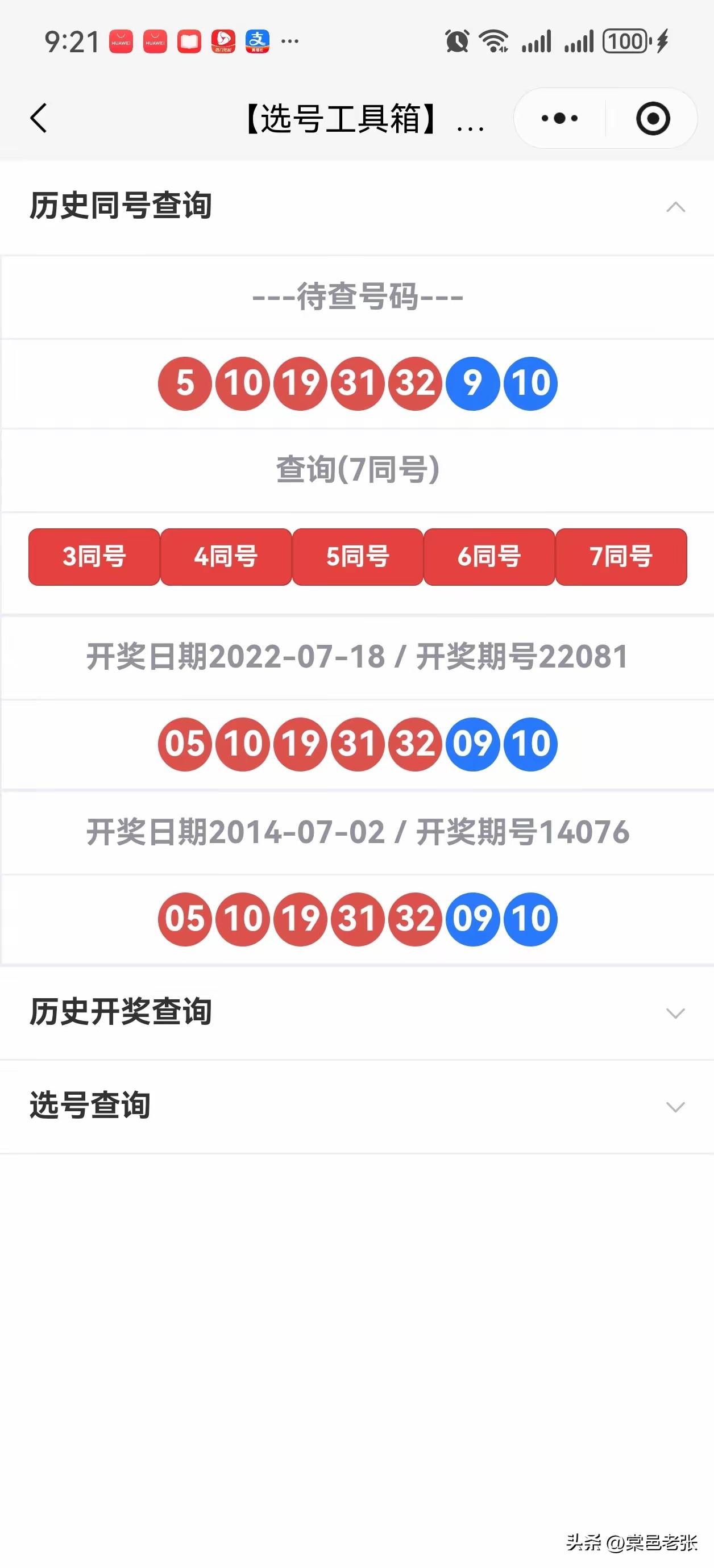The height and width of the screenshot is (1568, 714).
Task: Tap the circular mini-program exit icon
Action: 651,119
